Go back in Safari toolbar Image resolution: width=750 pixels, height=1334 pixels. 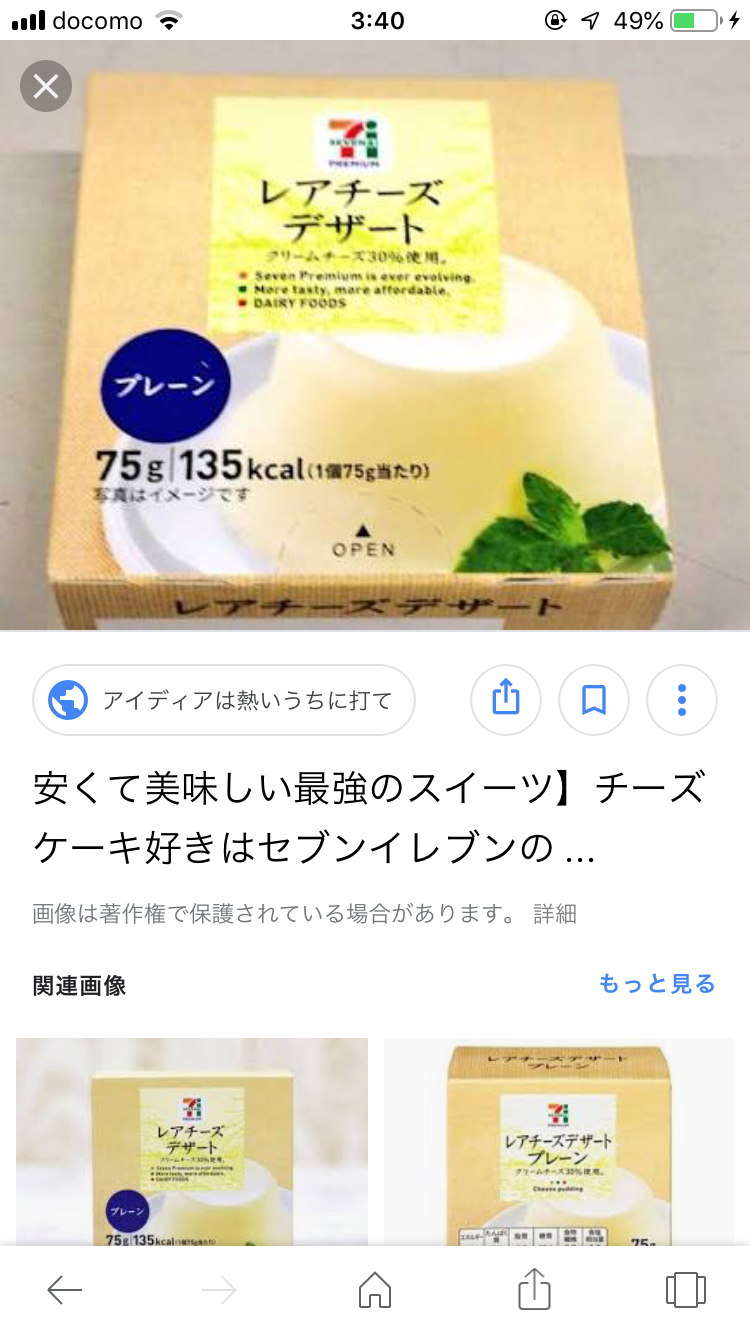coord(65,1290)
